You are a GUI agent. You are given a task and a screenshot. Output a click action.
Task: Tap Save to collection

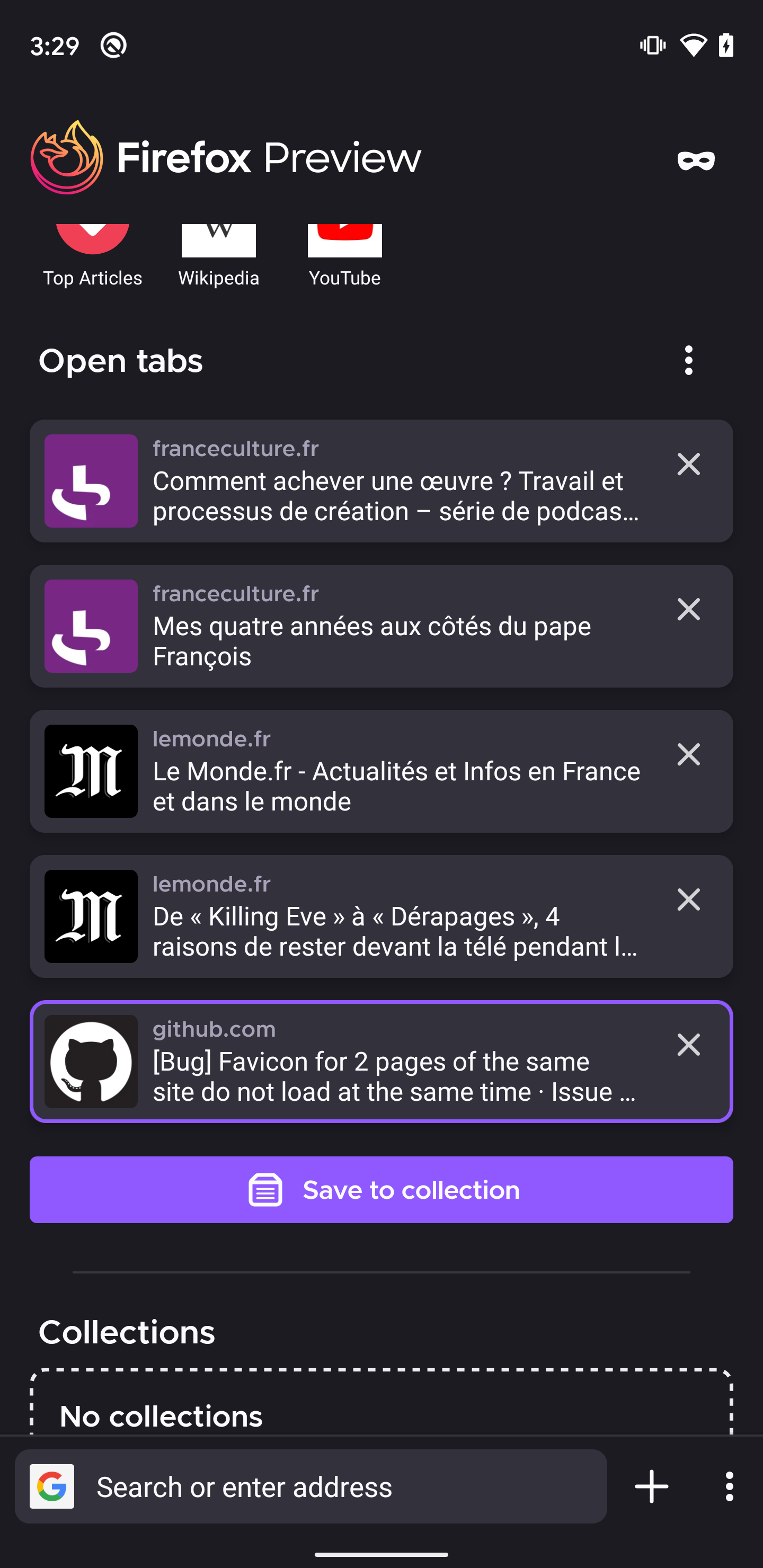click(381, 1190)
